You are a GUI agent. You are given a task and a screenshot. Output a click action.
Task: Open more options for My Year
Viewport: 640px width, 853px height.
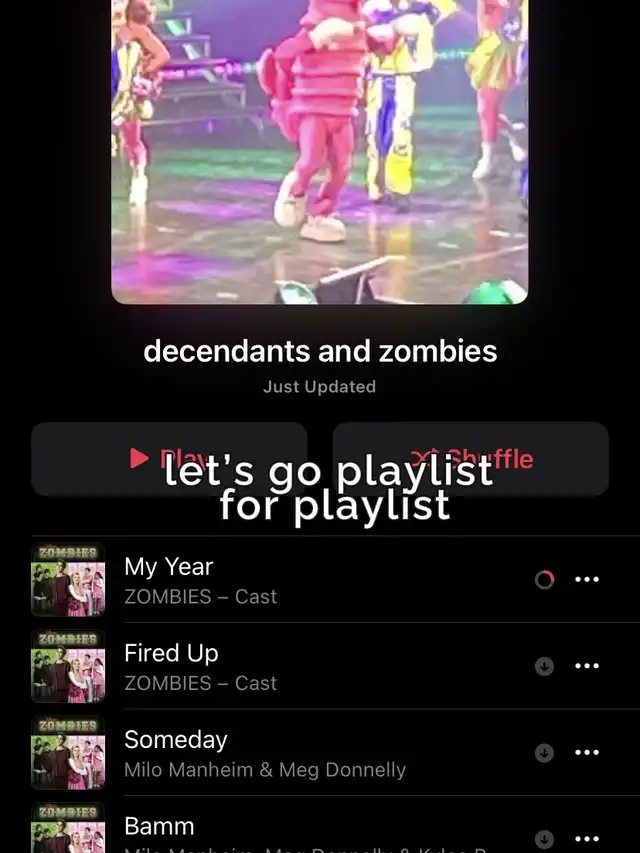click(587, 580)
